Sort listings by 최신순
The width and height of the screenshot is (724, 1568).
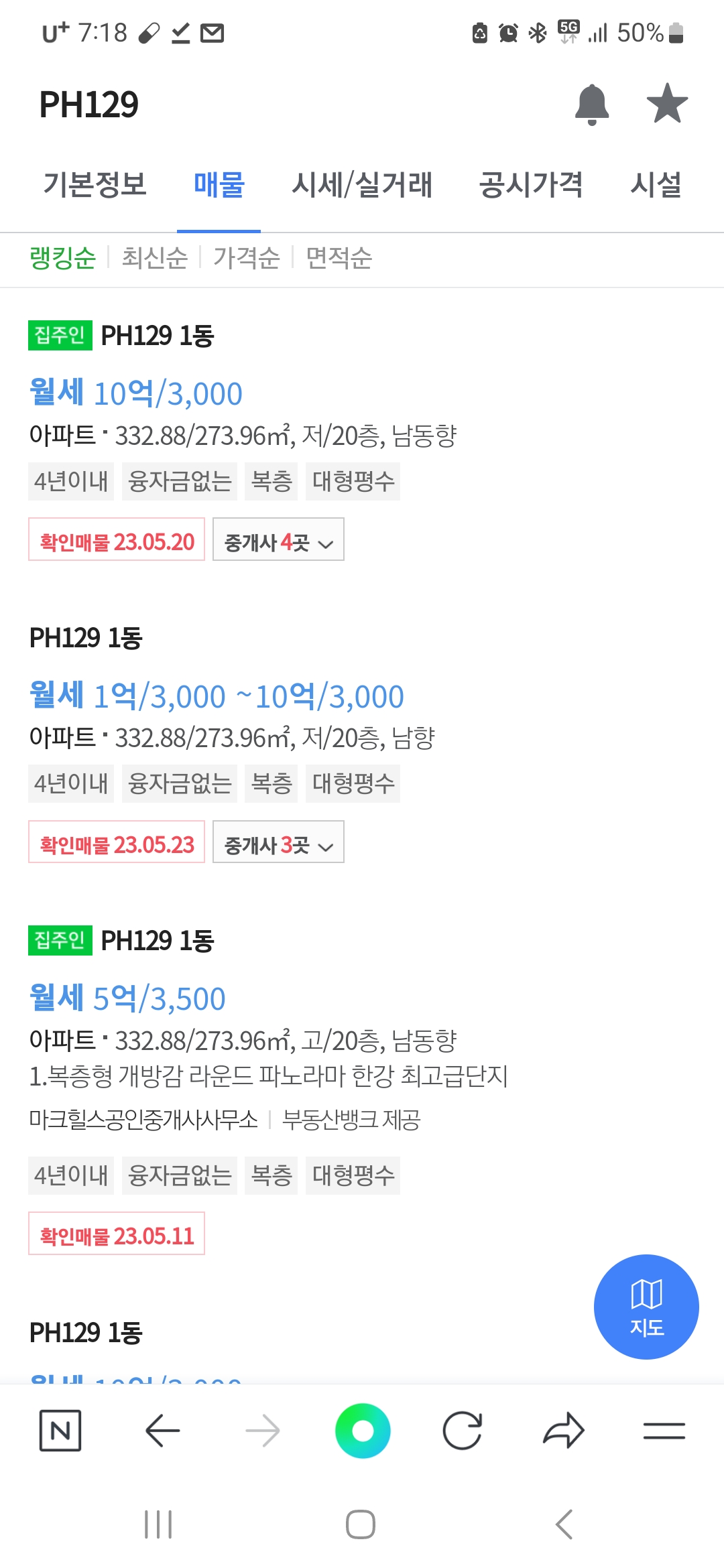click(154, 258)
